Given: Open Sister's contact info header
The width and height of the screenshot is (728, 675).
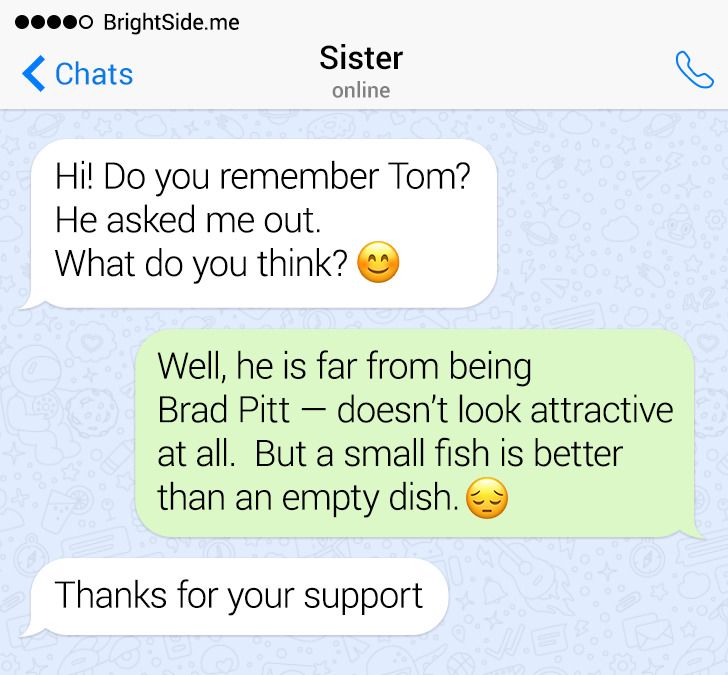Looking at the screenshot, I should (x=361, y=72).
